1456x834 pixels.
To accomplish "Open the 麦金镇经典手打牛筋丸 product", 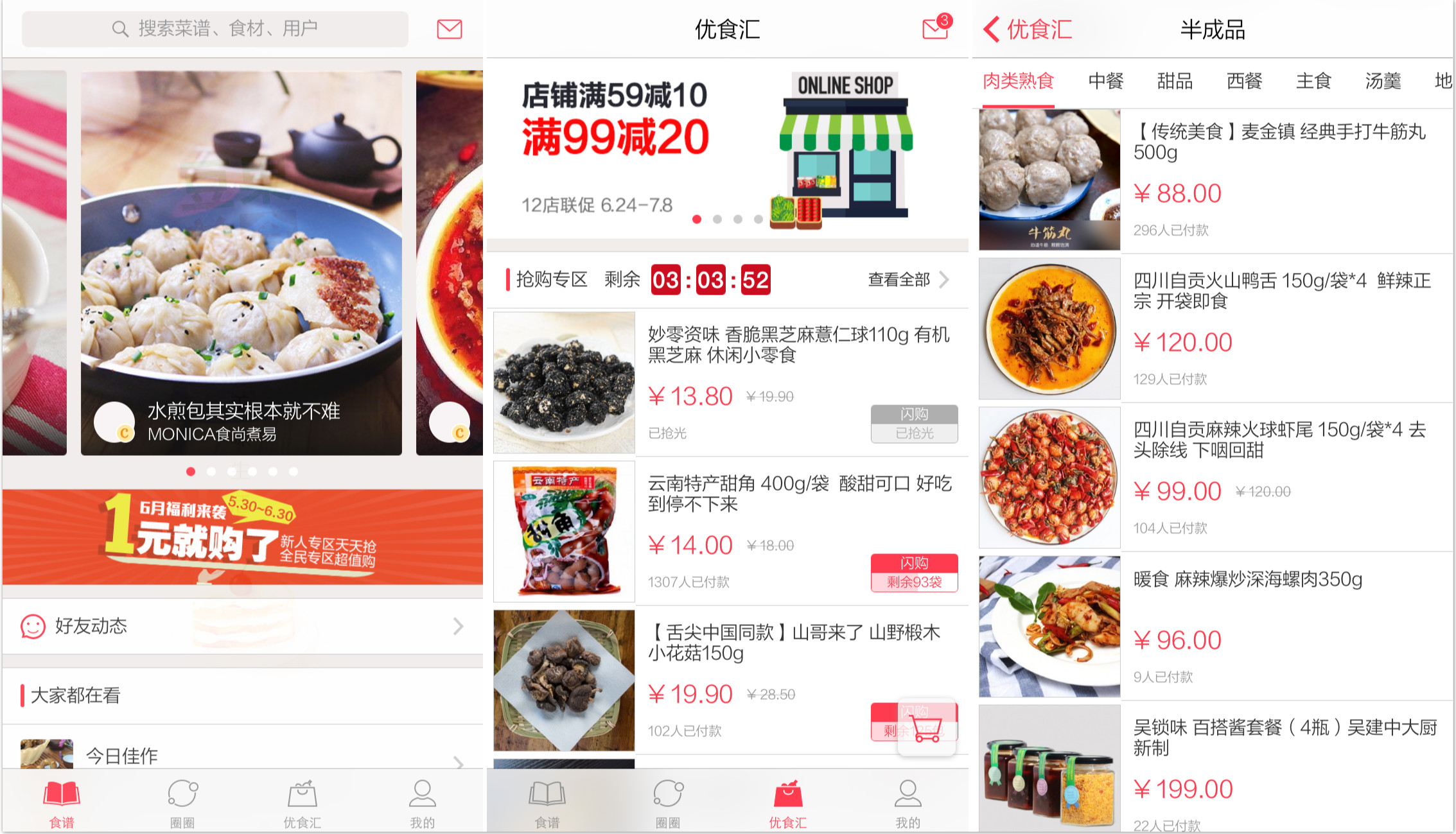I will click(1214, 180).
